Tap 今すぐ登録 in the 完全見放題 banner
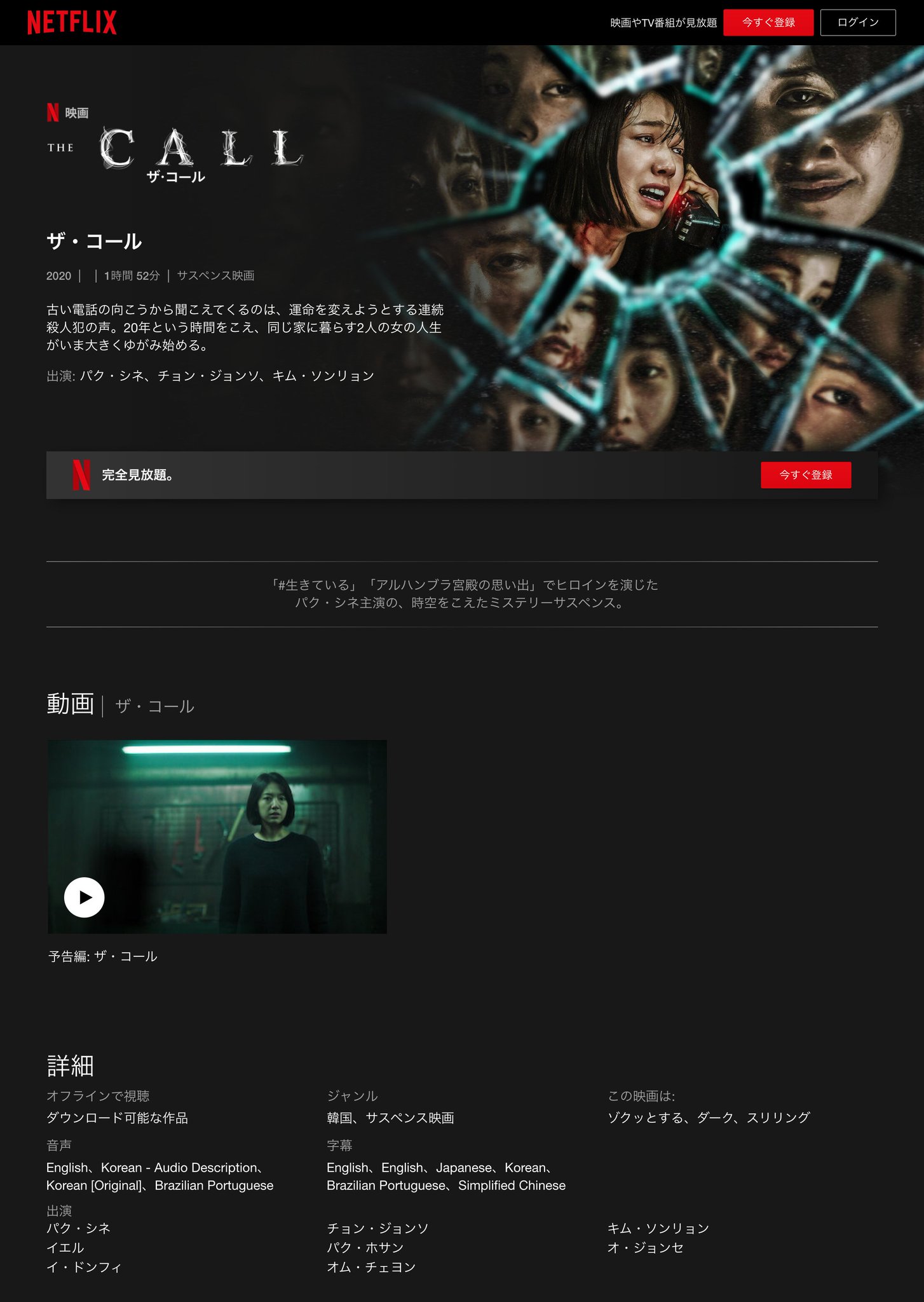924x1302 pixels. (x=805, y=475)
